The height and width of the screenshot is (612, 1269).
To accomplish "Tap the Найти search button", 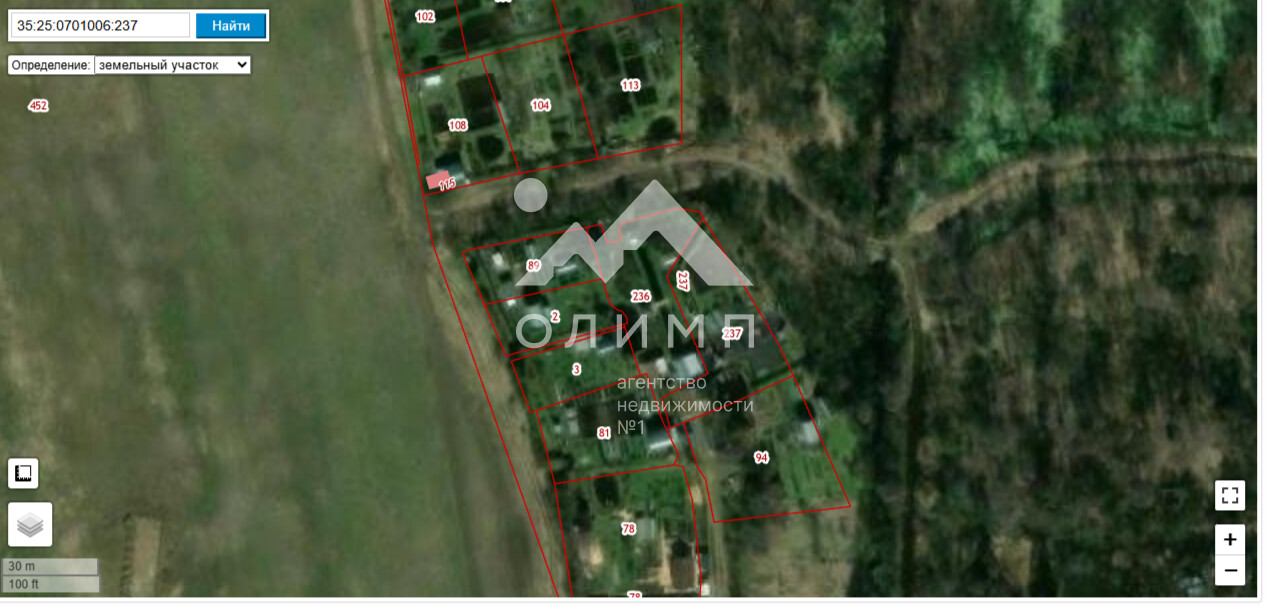I will coord(230,25).
